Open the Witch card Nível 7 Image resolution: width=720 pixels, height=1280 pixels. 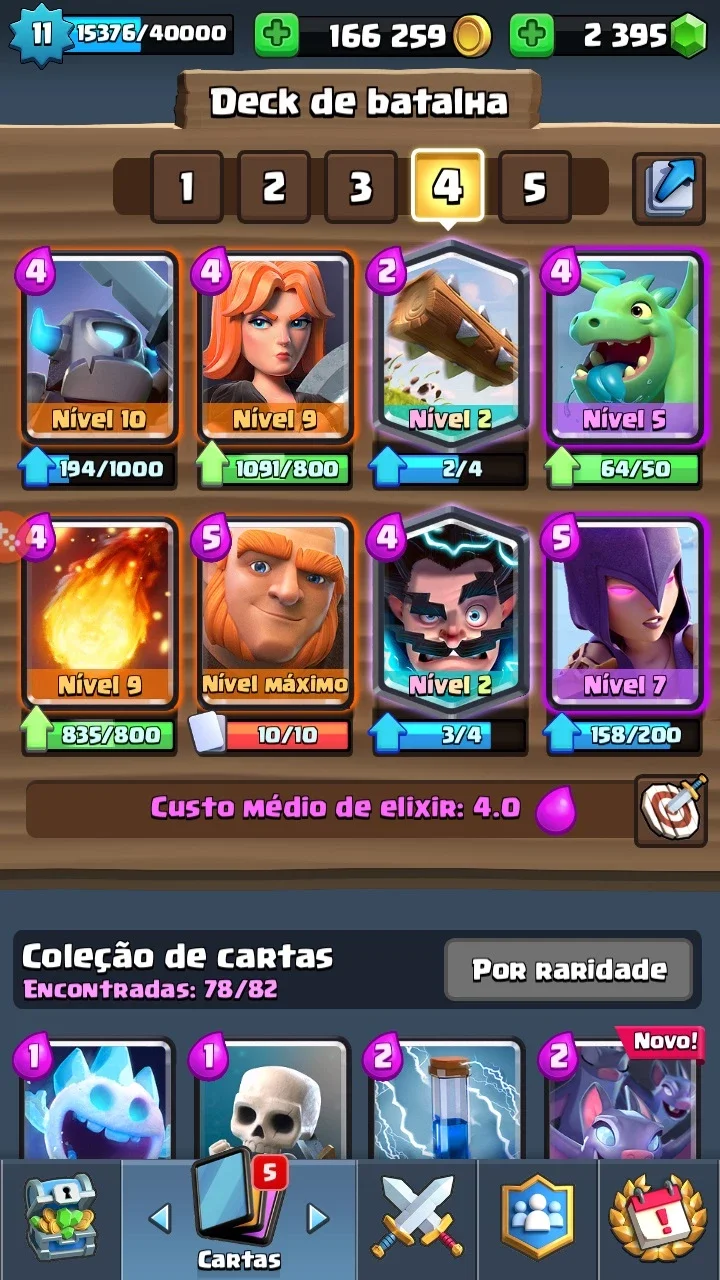(x=624, y=614)
